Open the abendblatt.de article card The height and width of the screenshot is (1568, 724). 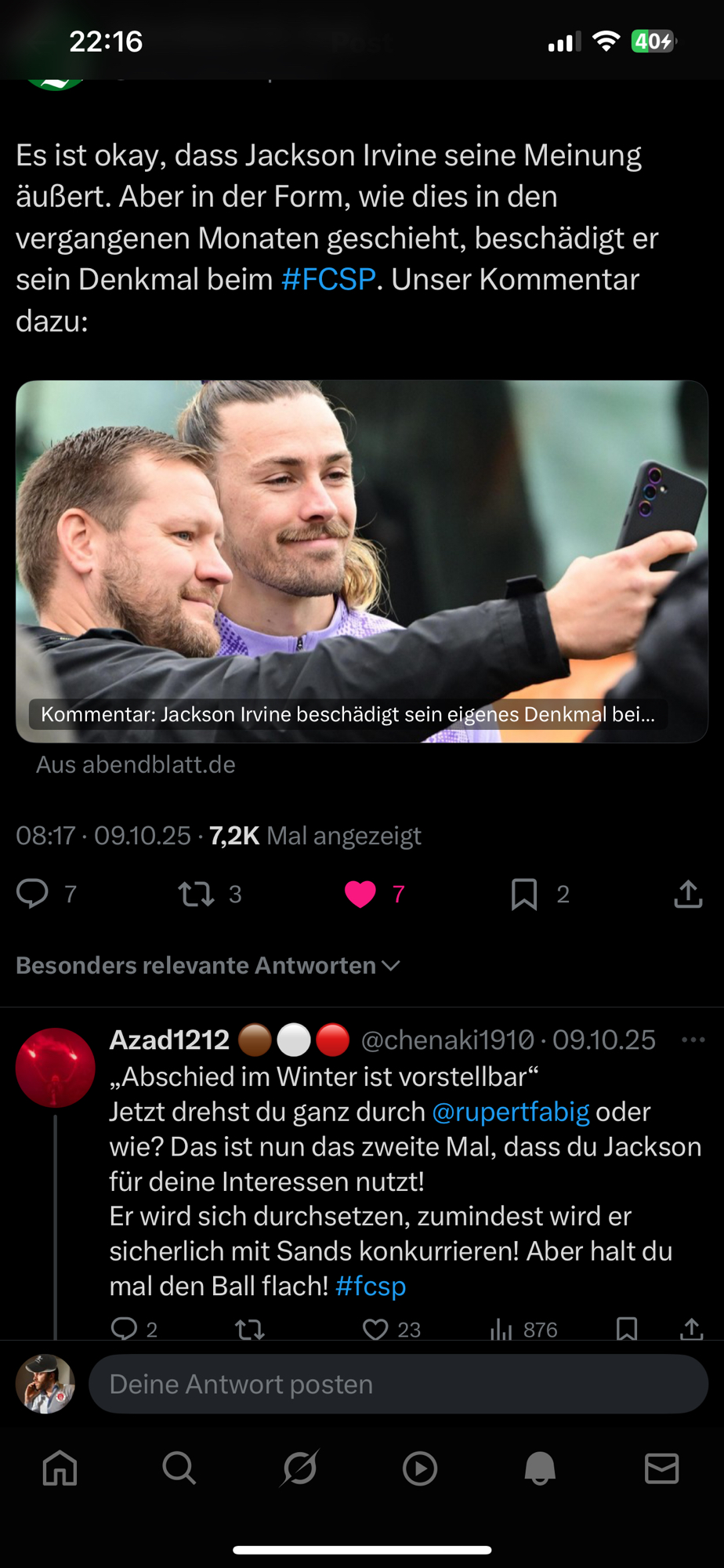point(362,561)
